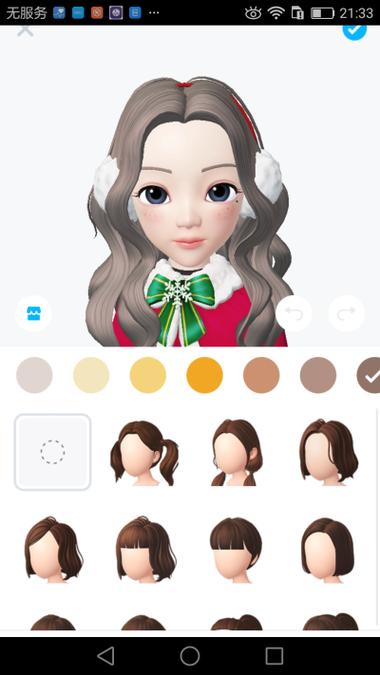Select the empty no-hairstyle option
Viewport: 380px width, 675px height.
point(53,452)
